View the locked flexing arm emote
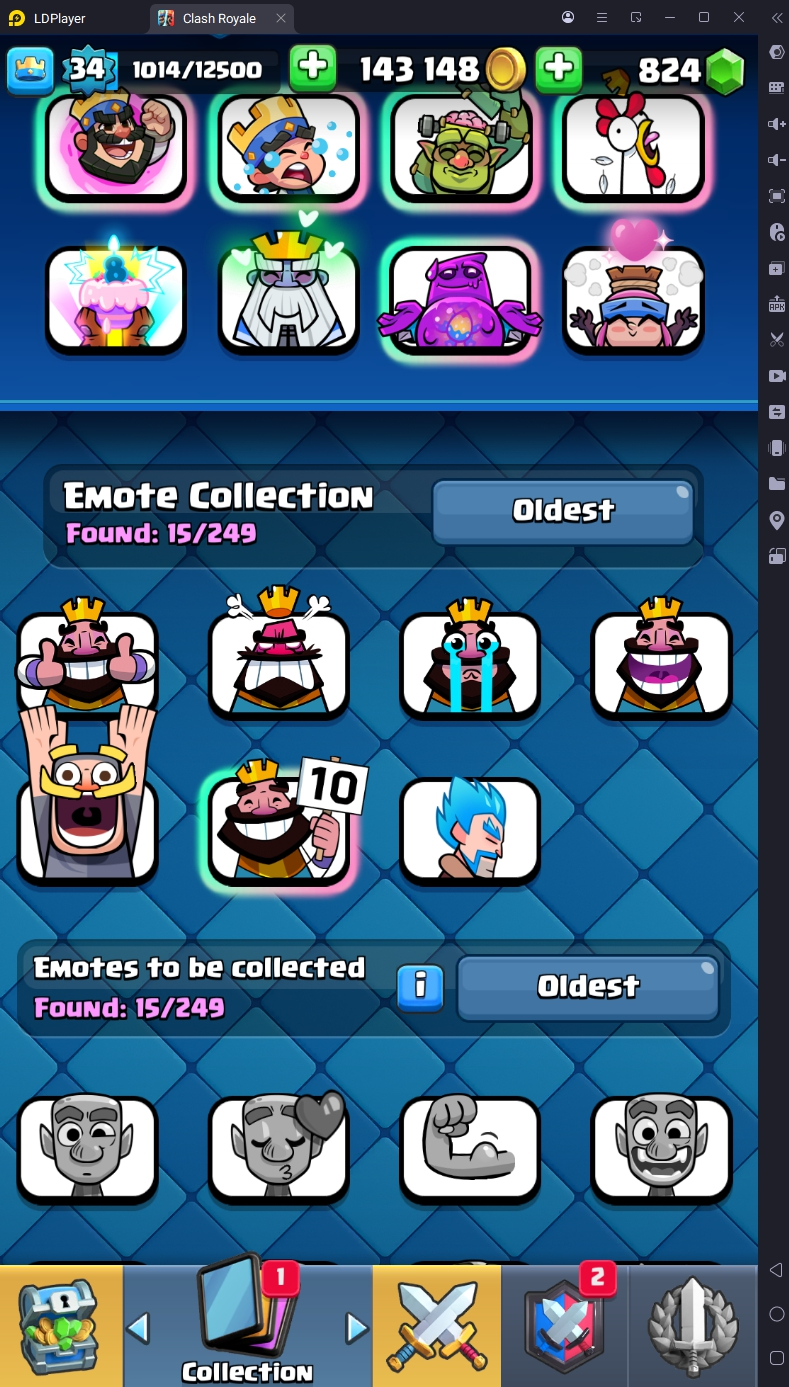The height and width of the screenshot is (1387, 789). coord(469,1148)
